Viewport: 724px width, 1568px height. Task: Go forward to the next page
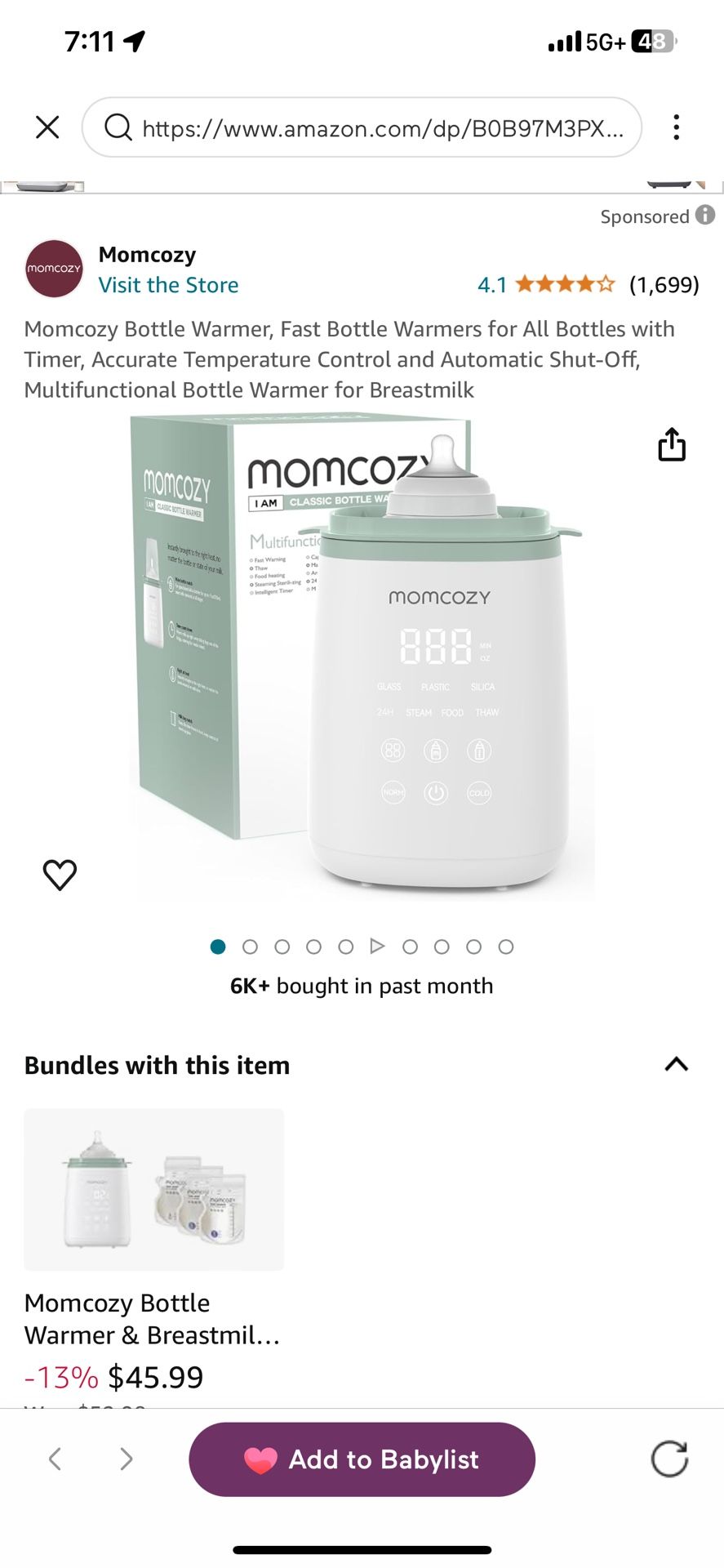126,1459
